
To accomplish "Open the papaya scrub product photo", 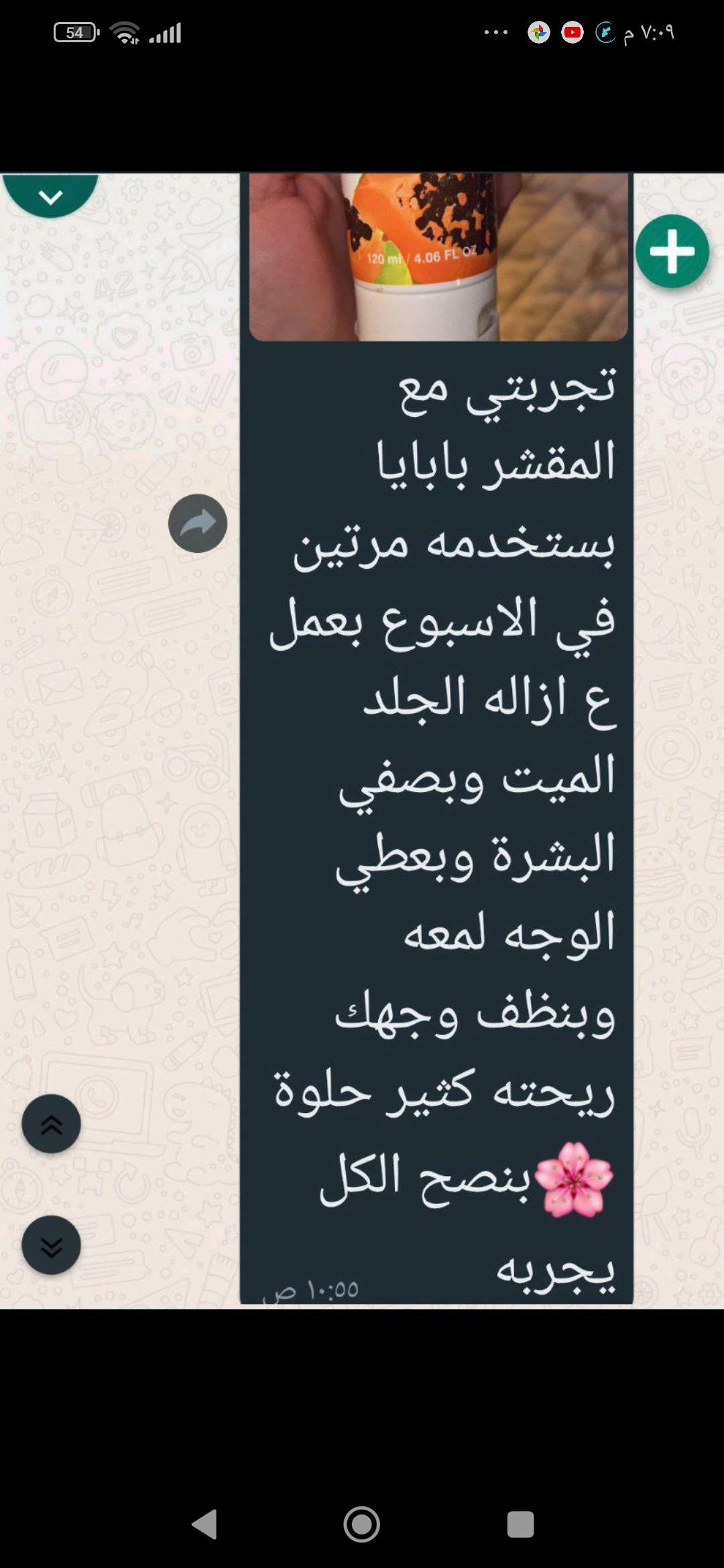I will (x=438, y=257).
